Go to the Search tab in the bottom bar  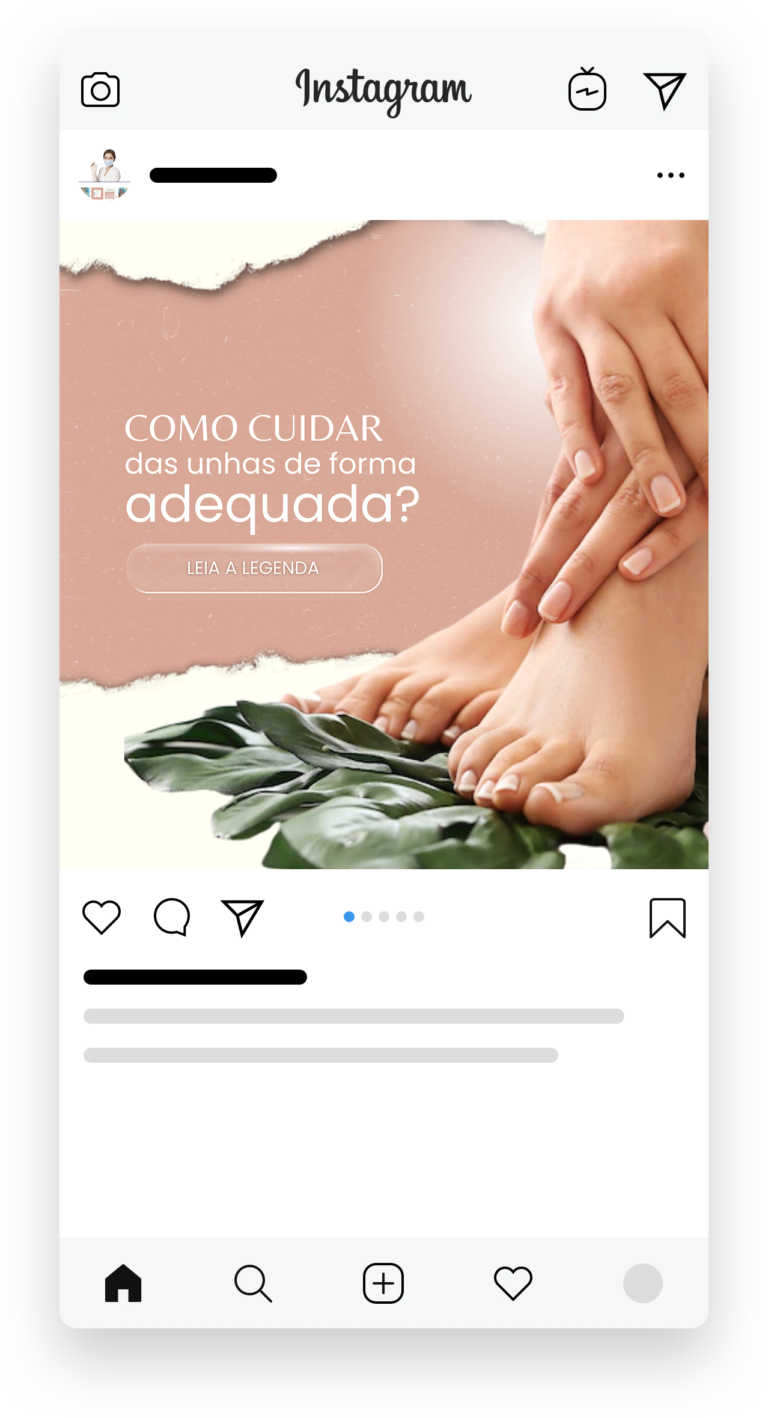pyautogui.click(x=253, y=1283)
